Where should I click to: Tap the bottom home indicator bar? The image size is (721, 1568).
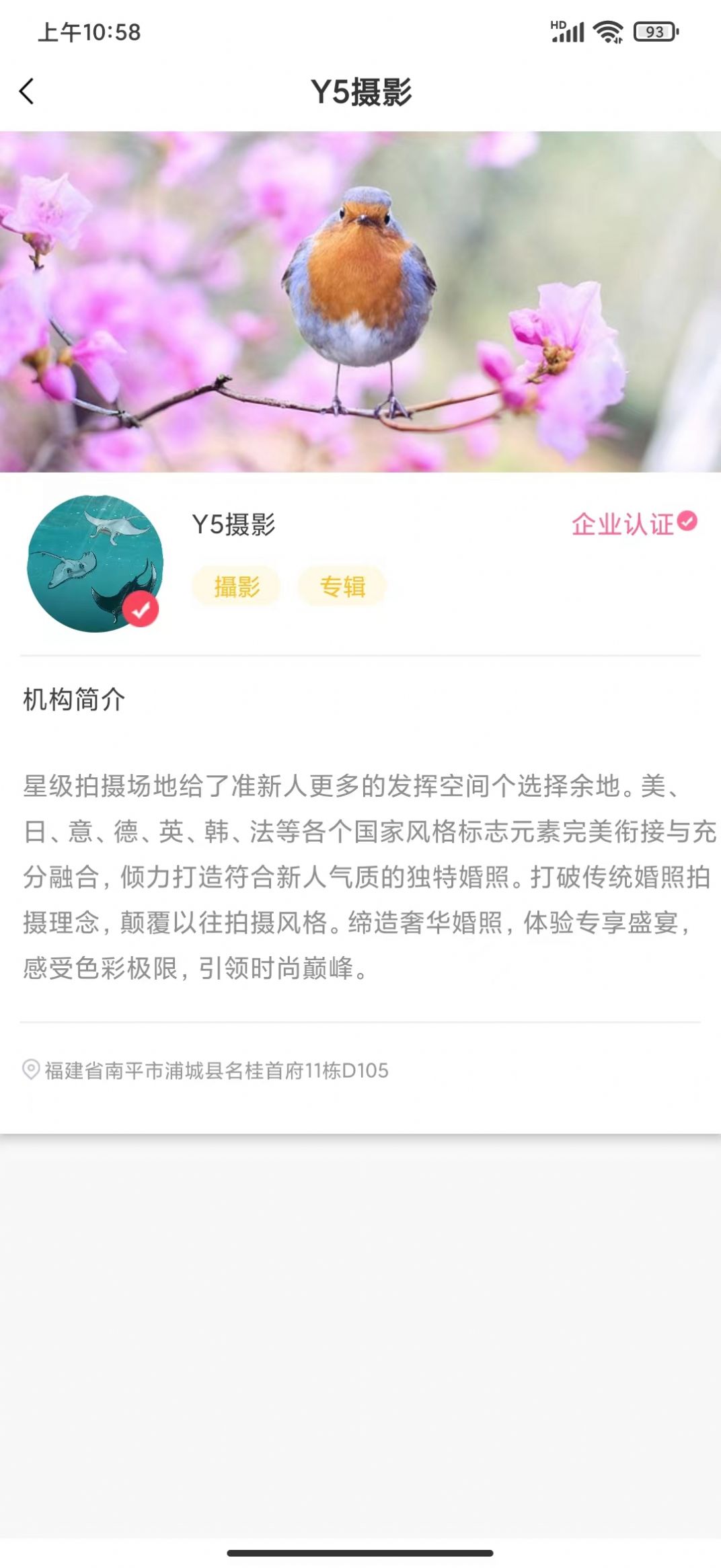click(360, 1552)
